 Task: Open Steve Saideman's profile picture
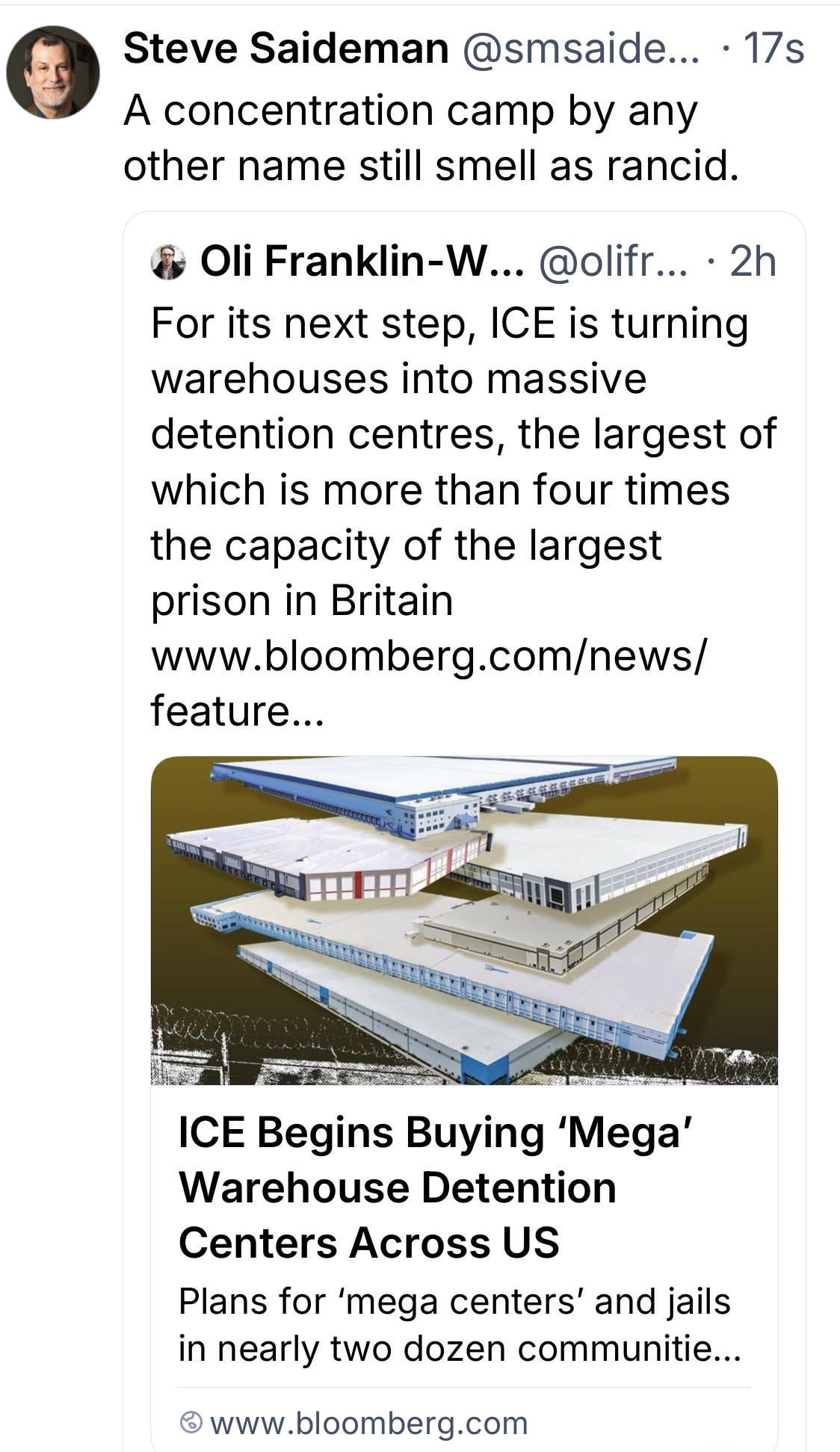(52, 72)
